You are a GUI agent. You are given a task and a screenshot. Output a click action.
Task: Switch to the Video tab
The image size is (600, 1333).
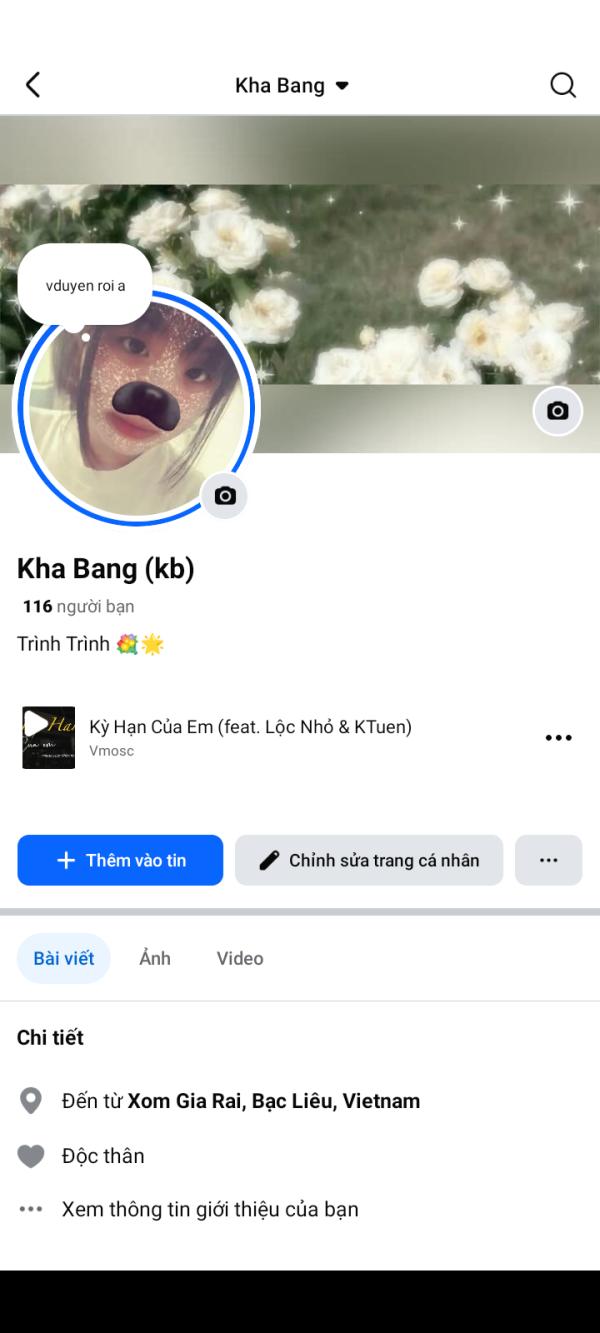240,958
